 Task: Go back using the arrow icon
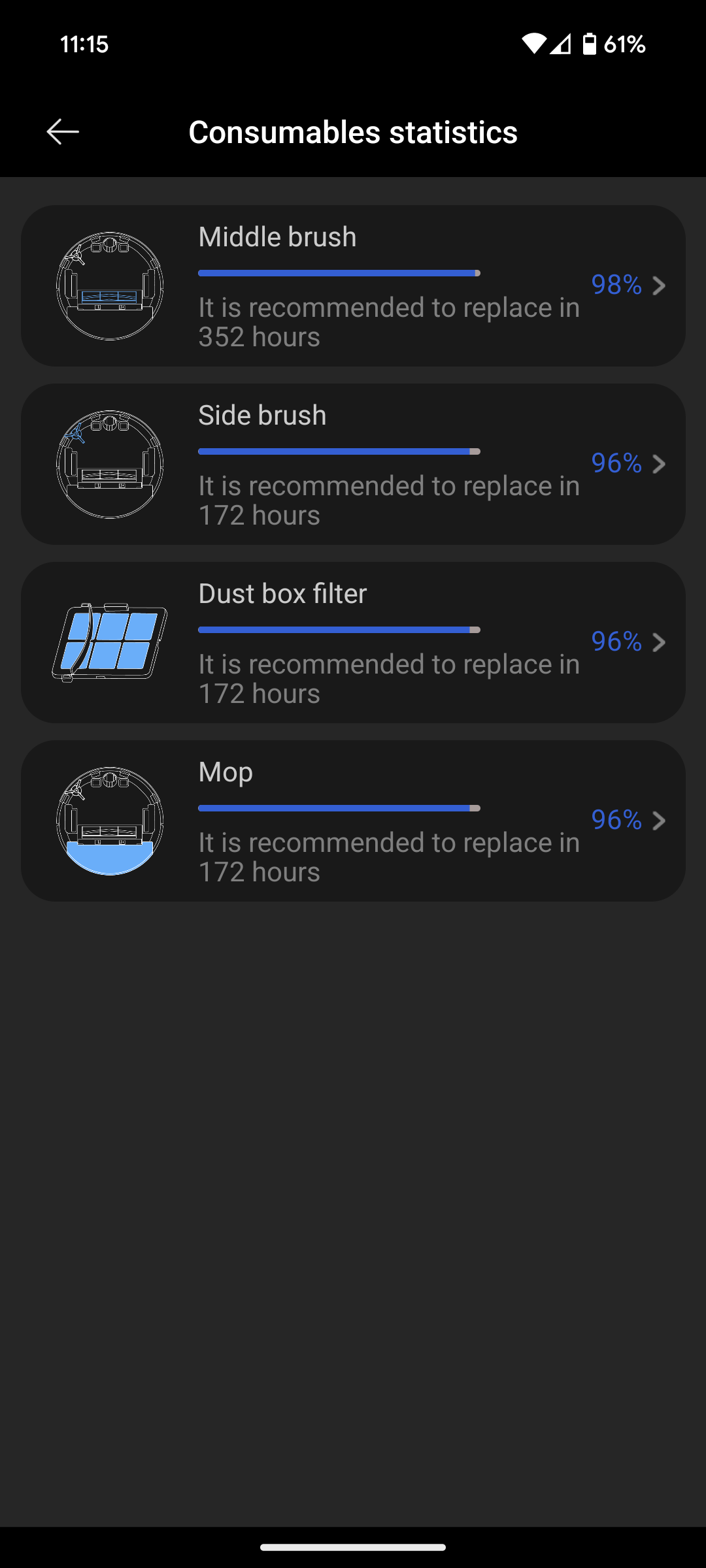click(x=63, y=132)
